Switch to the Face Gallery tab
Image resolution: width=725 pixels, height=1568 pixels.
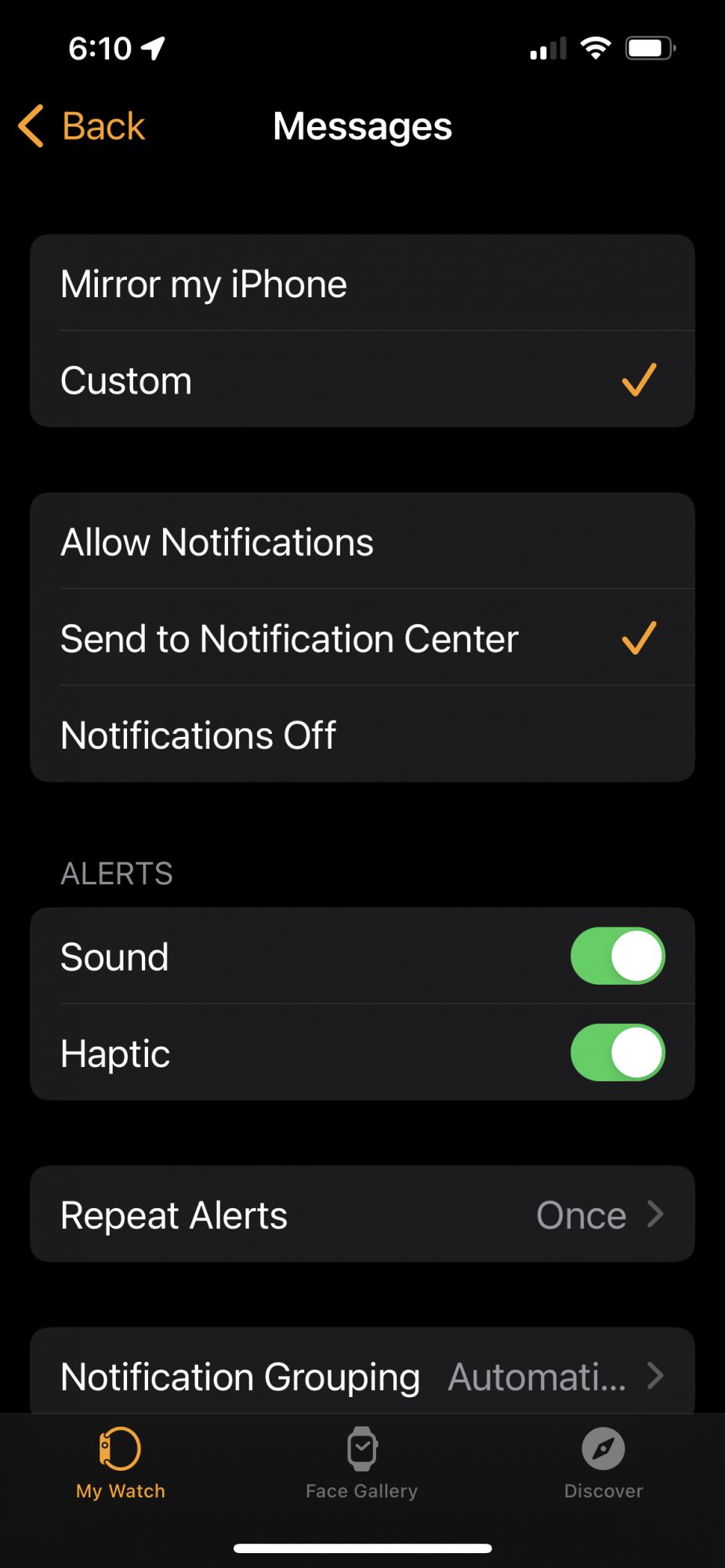click(361, 1463)
